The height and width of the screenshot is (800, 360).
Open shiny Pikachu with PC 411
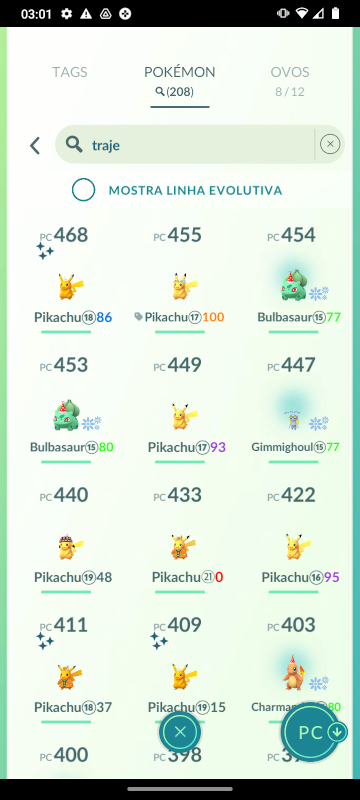coord(66,670)
